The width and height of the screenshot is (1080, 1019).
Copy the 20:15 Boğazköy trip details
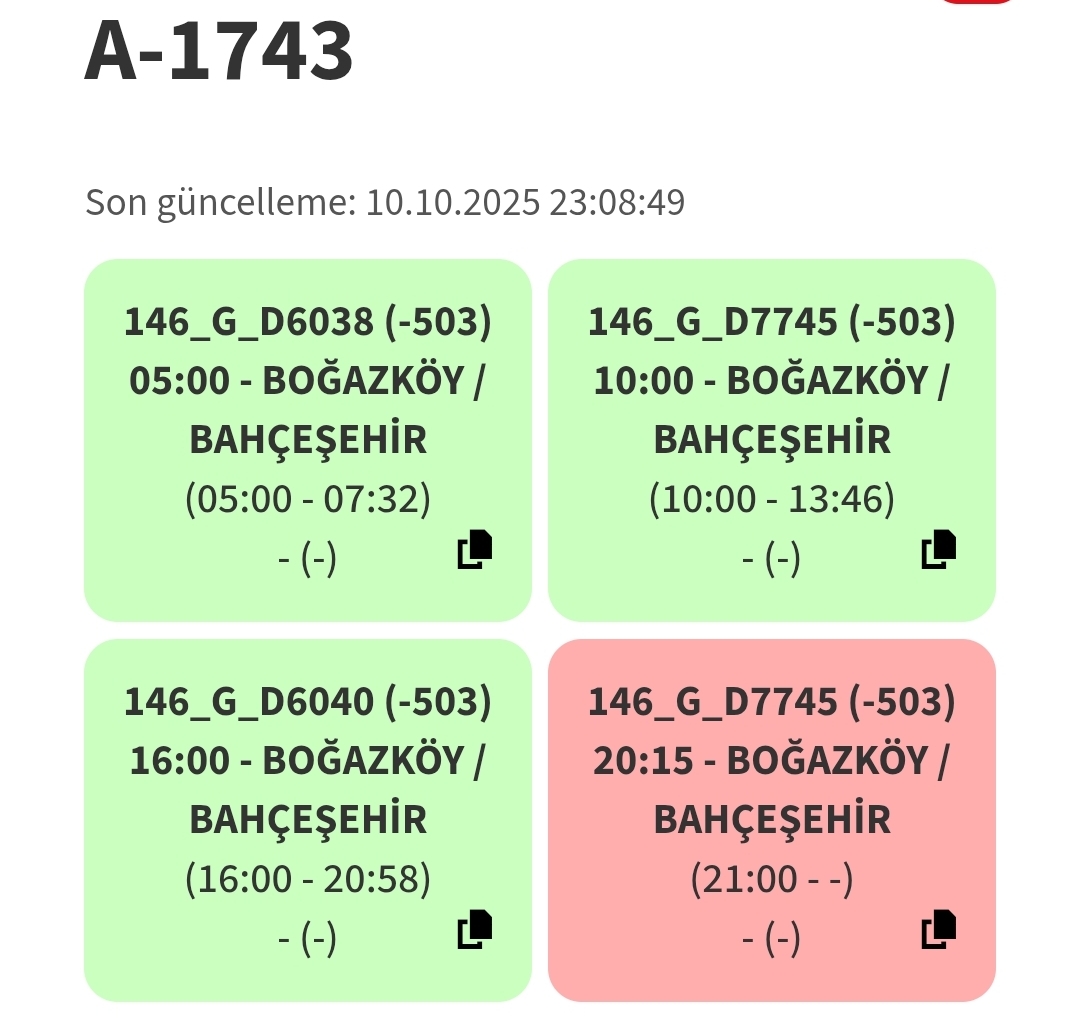point(939,930)
